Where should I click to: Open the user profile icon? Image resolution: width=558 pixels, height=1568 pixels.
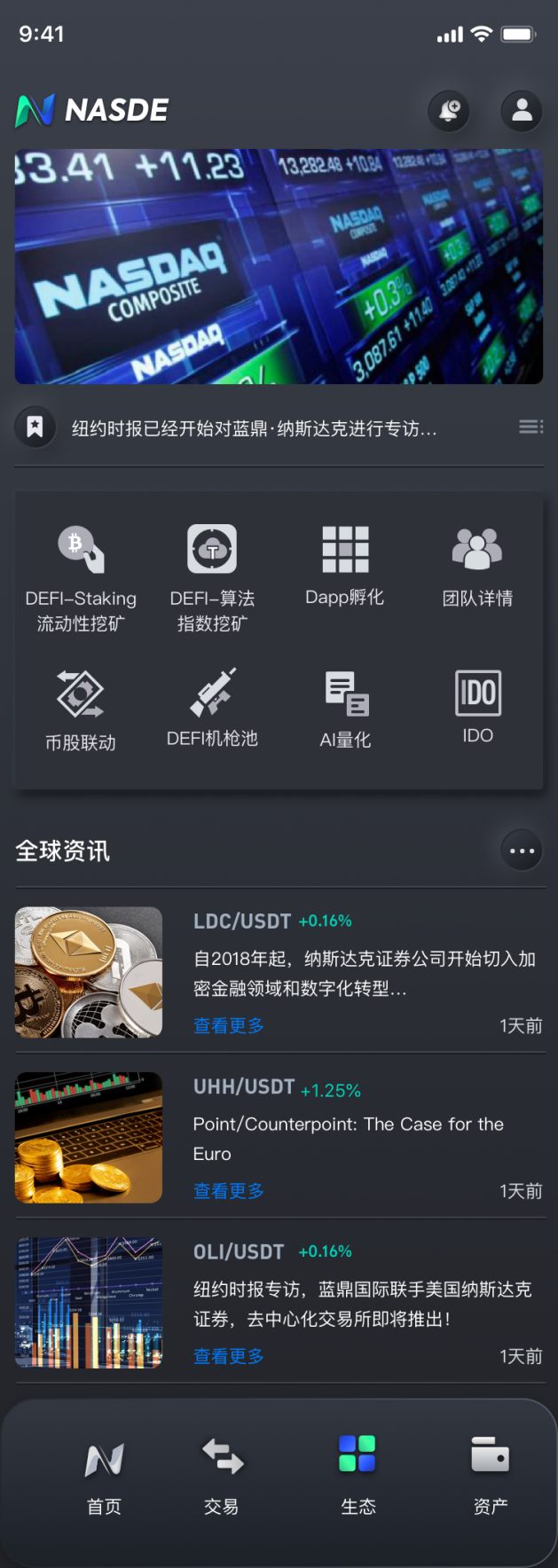522,111
